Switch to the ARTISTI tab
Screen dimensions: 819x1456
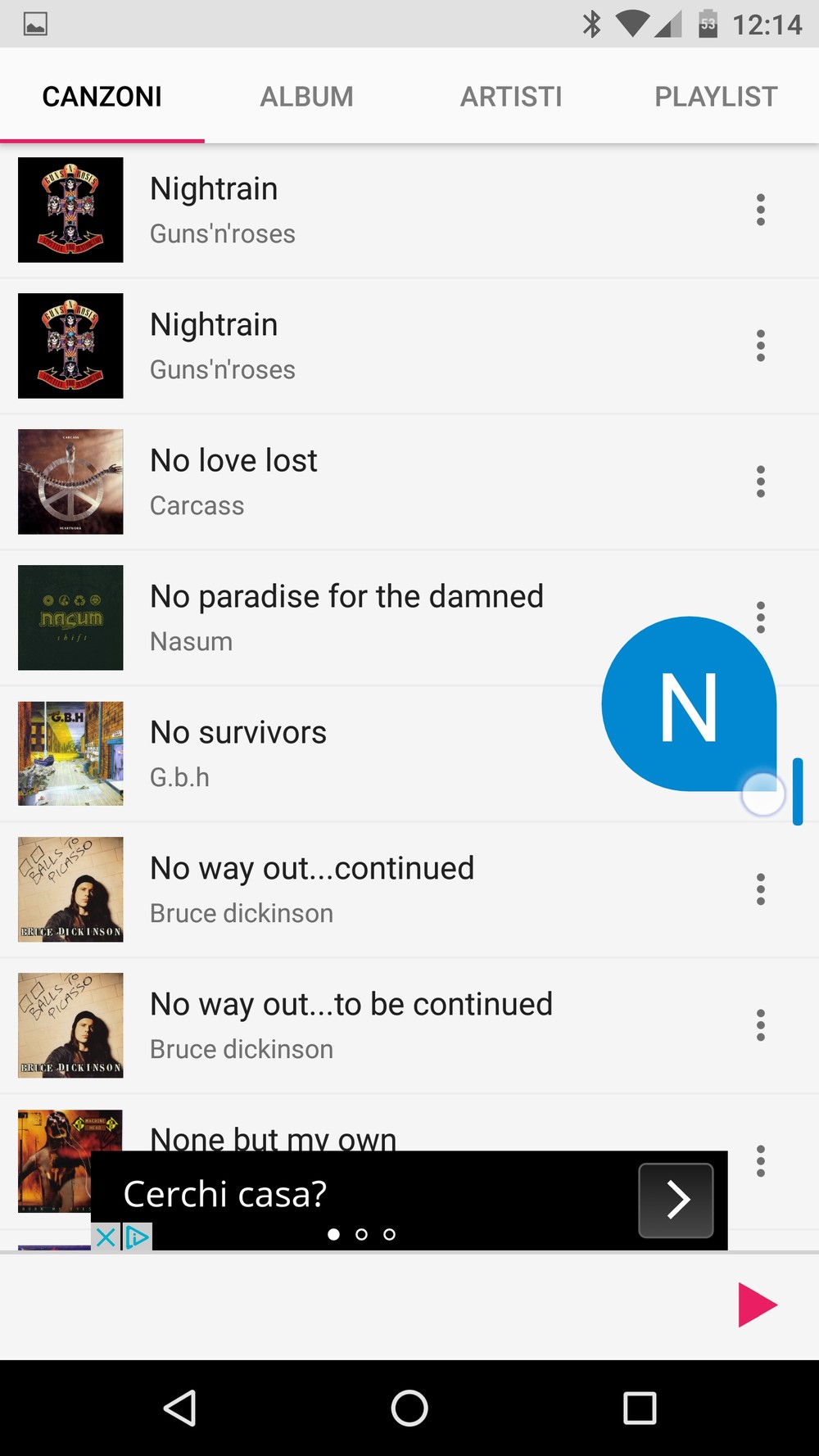(x=511, y=97)
